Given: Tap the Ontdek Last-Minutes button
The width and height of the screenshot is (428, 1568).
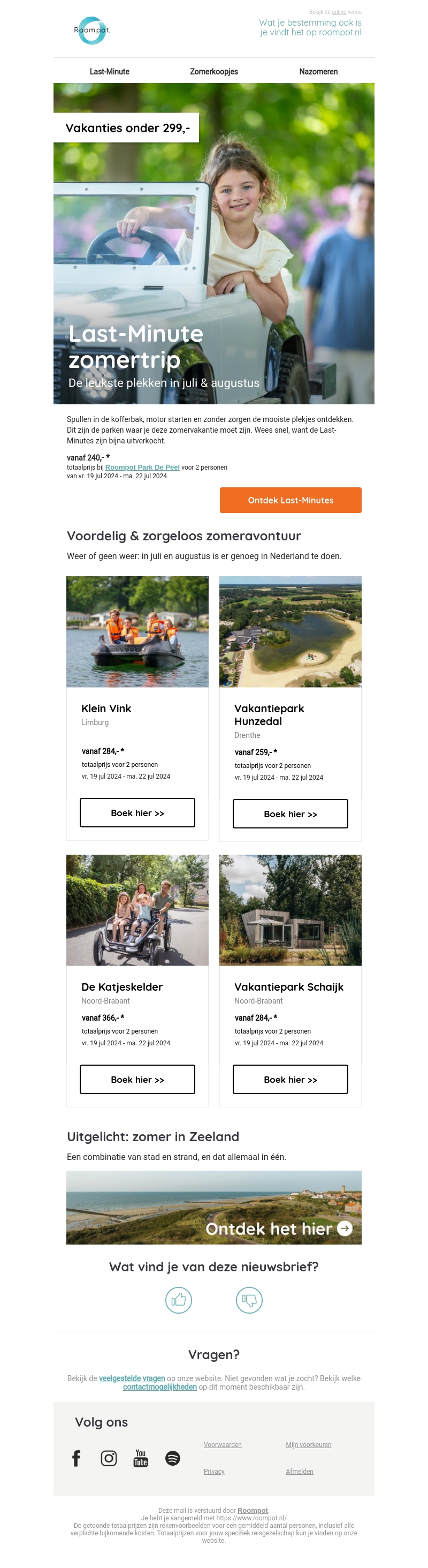Looking at the screenshot, I should pyautogui.click(x=291, y=500).
